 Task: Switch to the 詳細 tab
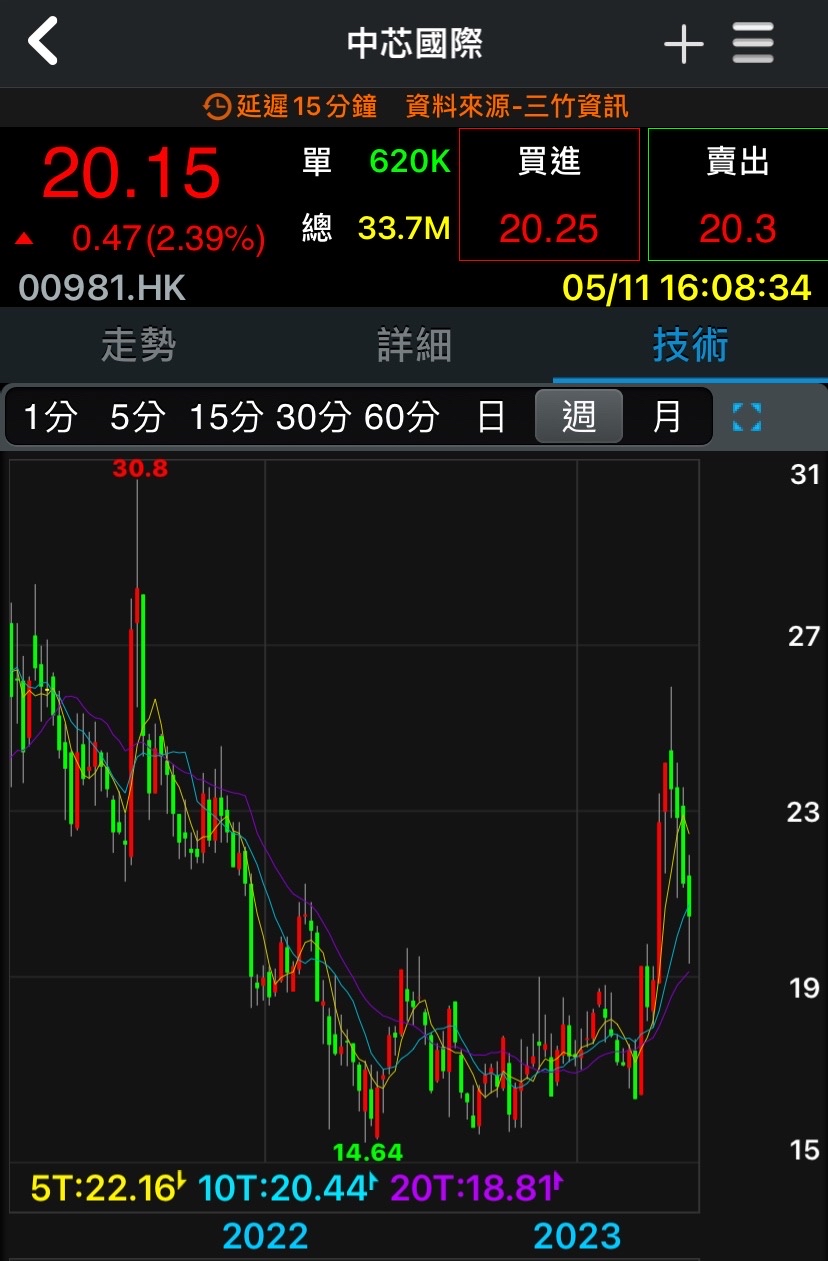click(414, 346)
